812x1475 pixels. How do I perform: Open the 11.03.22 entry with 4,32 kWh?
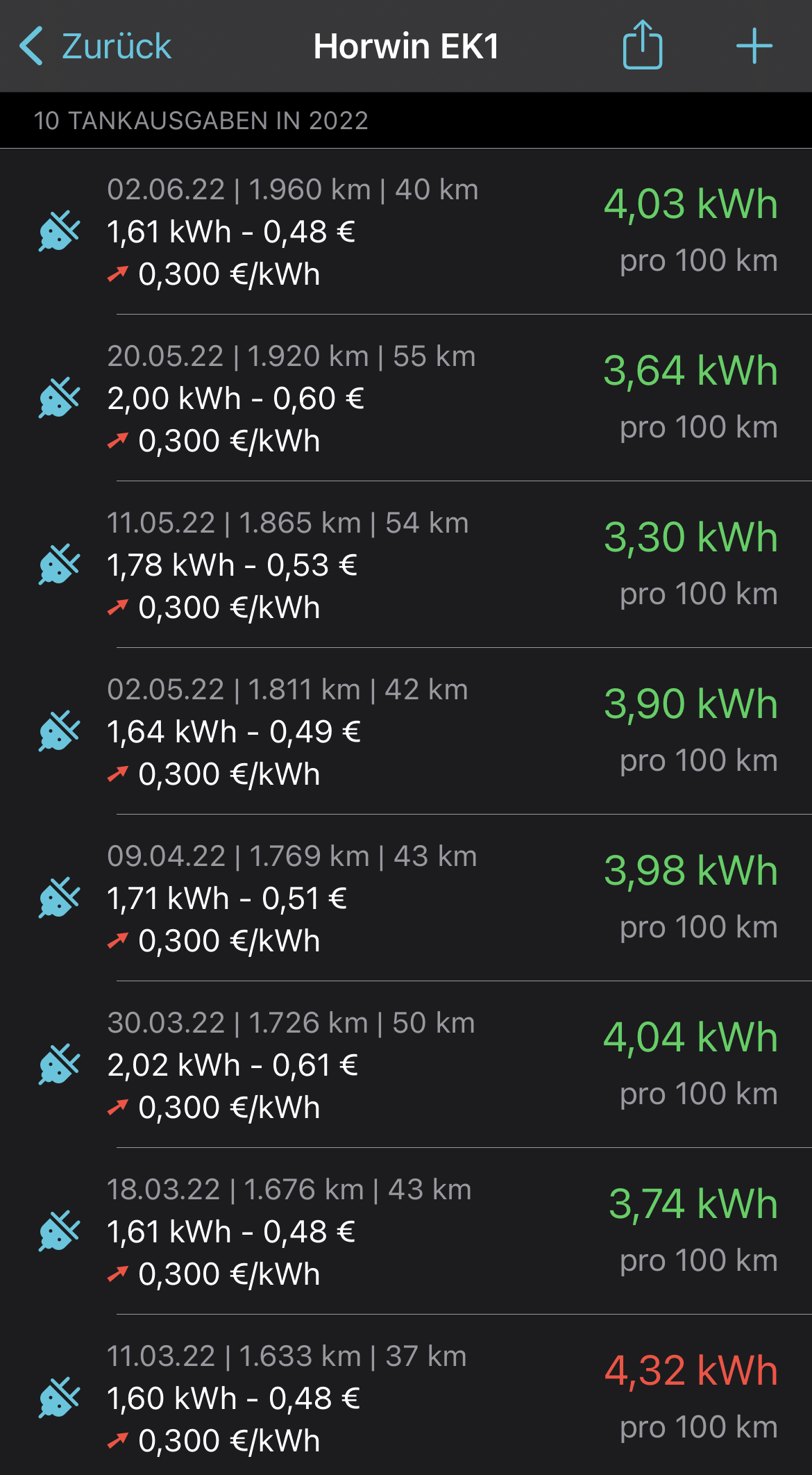click(x=406, y=1398)
